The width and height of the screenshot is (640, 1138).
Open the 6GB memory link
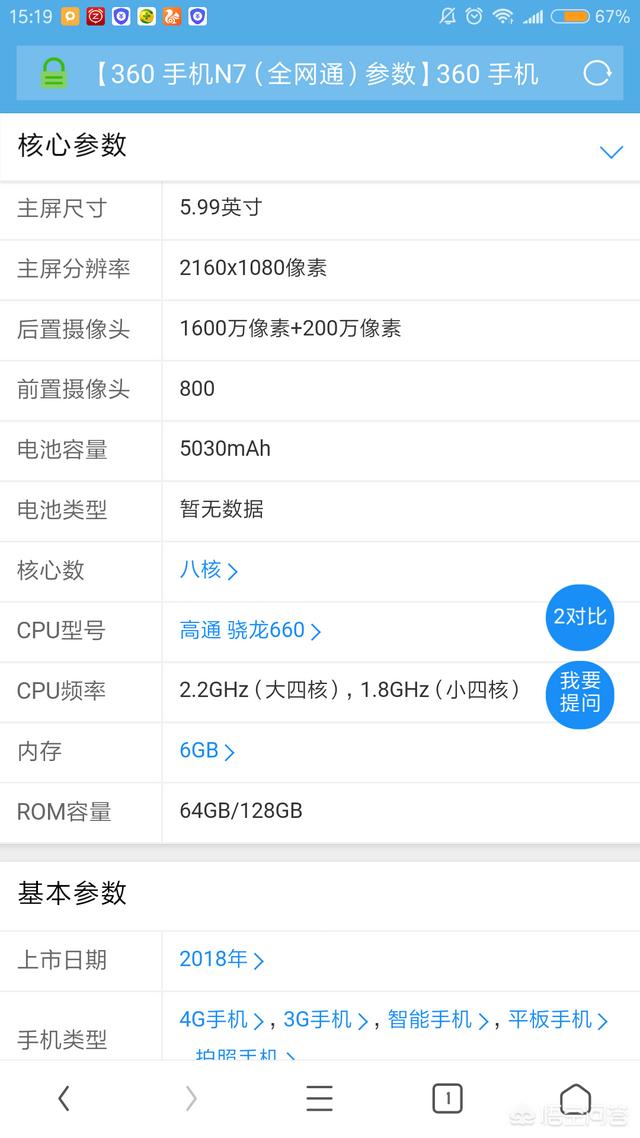207,750
